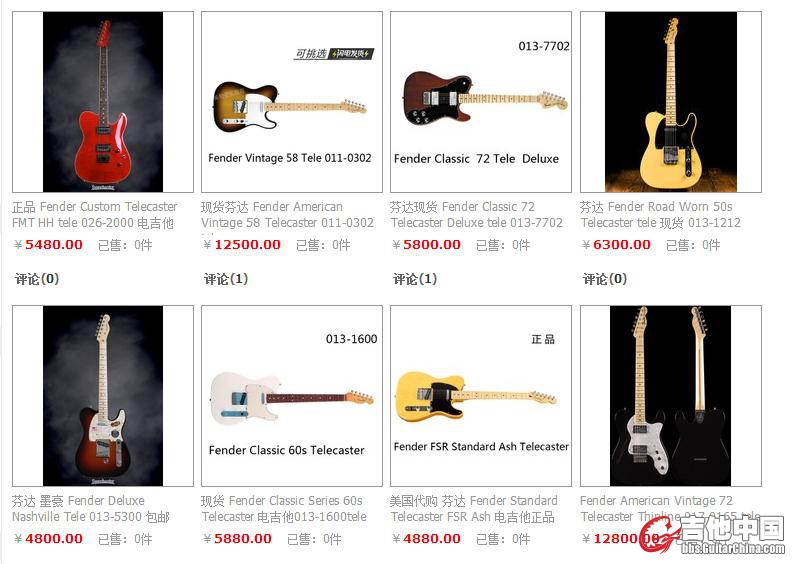Tap the Deluxe Nashville Tele 013-5300 title
This screenshot has width=792, height=564.
(91, 509)
